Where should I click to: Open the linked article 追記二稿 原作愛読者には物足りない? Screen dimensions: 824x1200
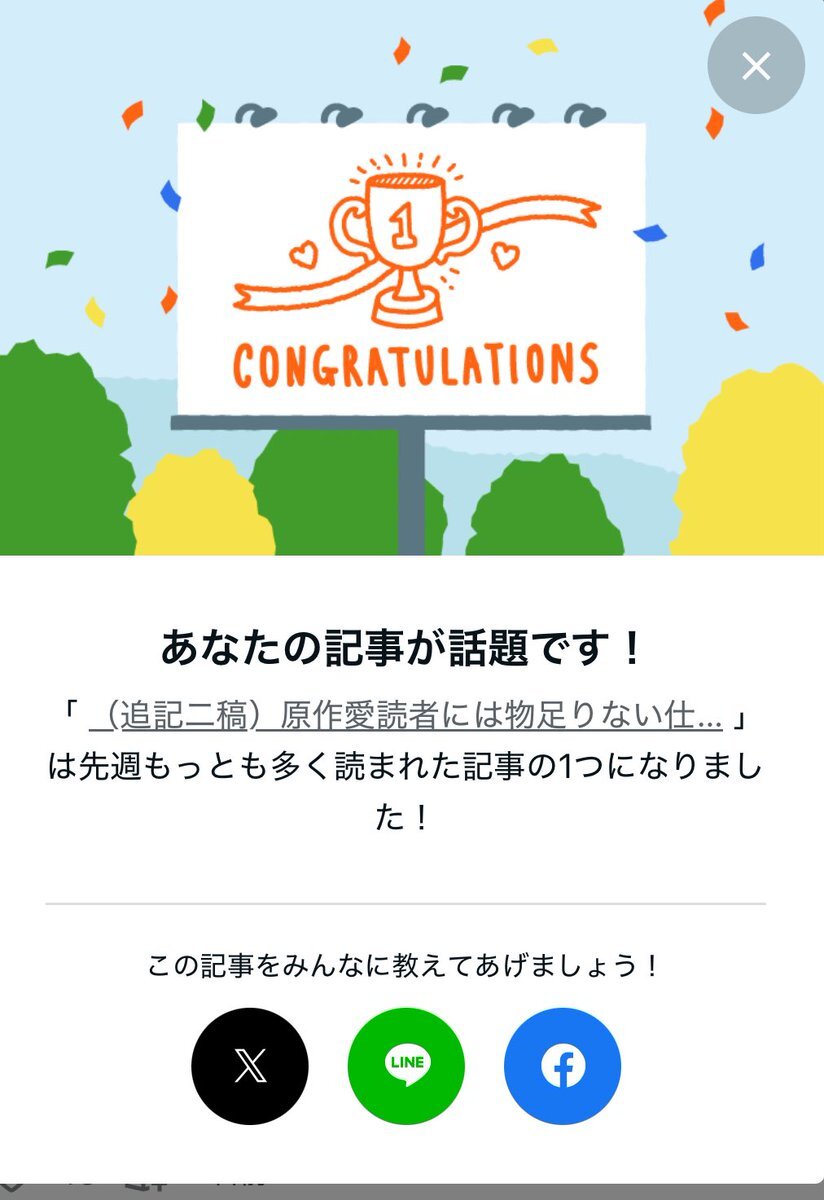(405, 717)
